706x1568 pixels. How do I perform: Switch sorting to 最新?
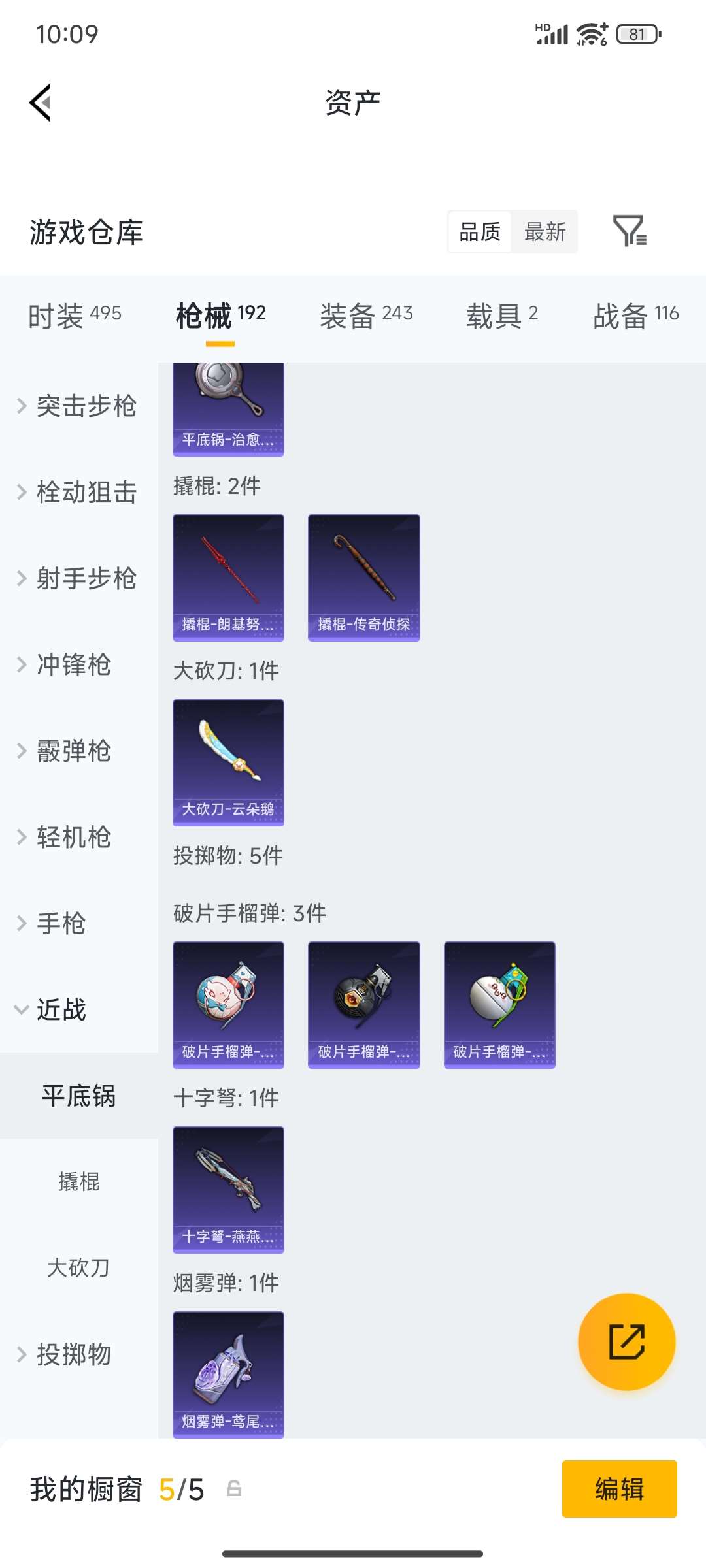[545, 233]
